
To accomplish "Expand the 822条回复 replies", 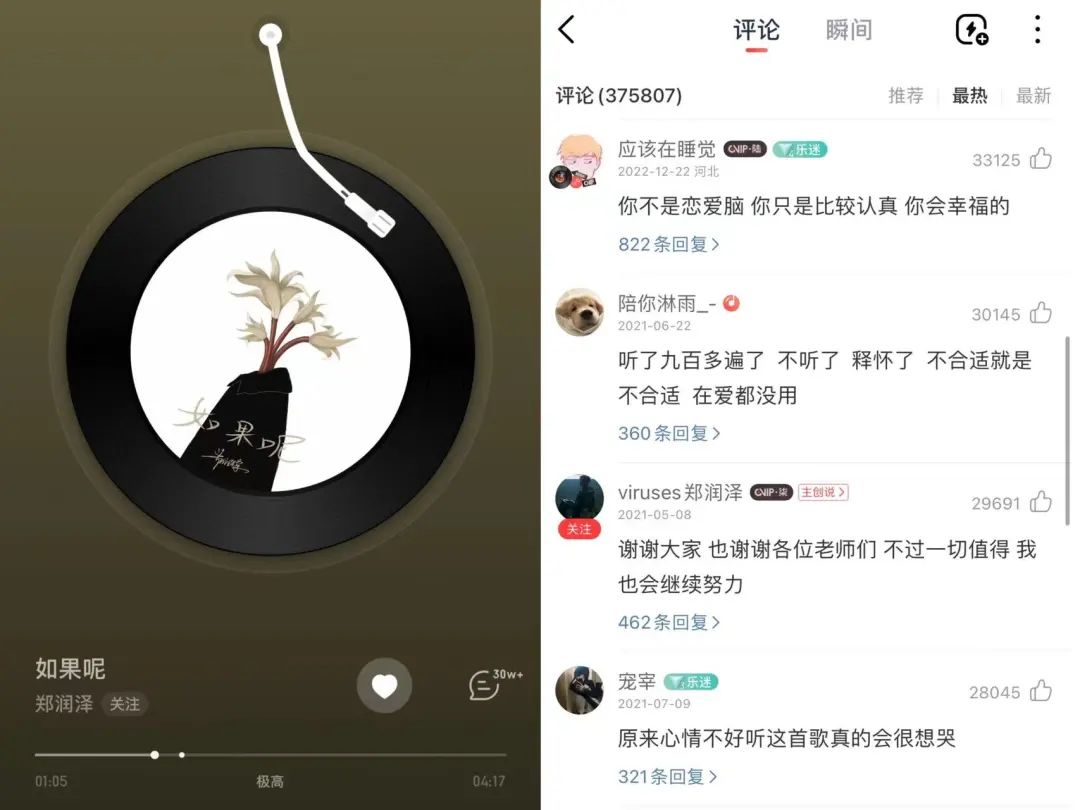I will (x=668, y=245).
